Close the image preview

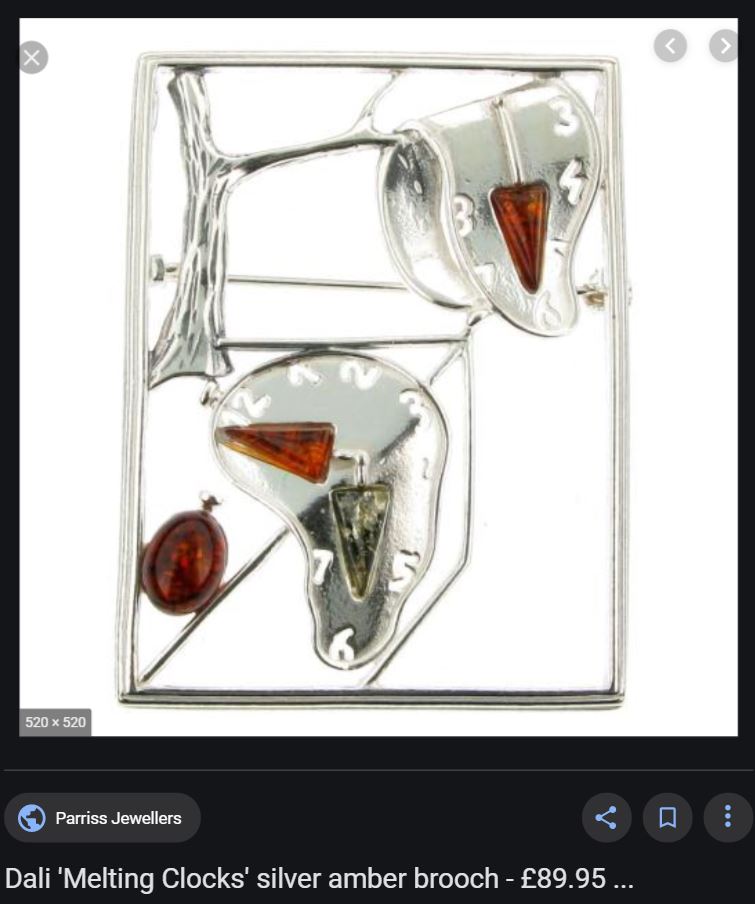click(31, 57)
